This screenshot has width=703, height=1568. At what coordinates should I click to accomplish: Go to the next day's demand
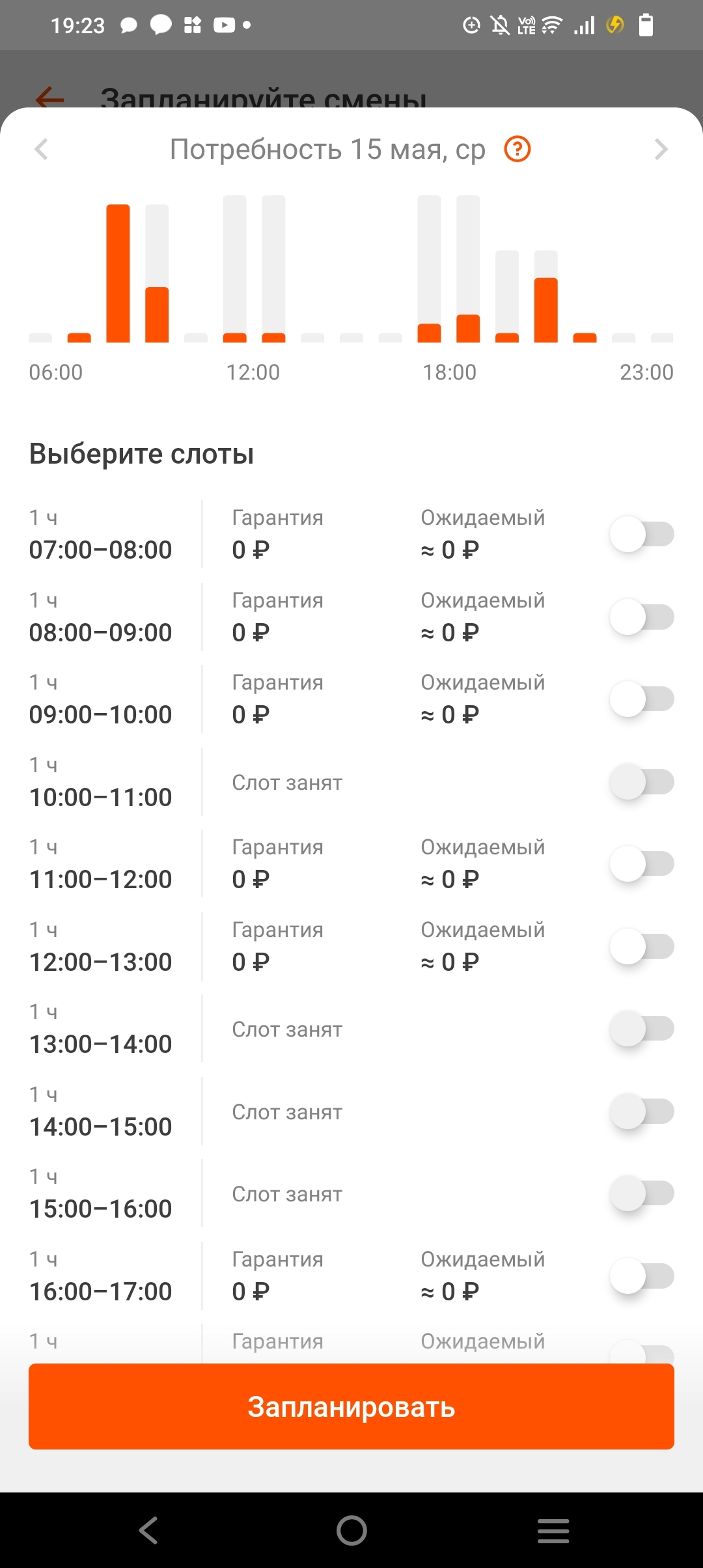[661, 149]
